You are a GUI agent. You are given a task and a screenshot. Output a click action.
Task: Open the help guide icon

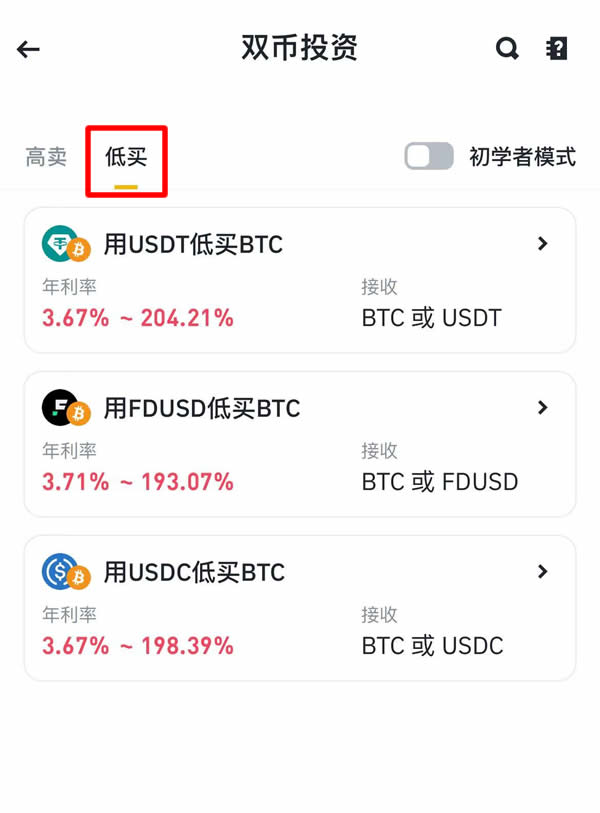[x=557, y=48]
